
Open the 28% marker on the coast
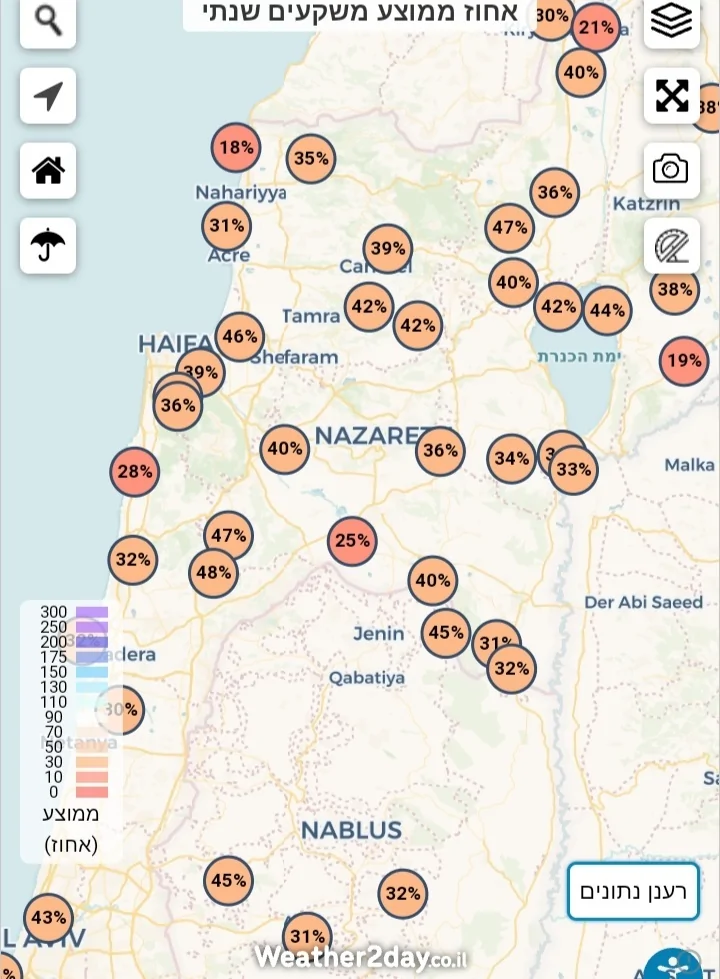135,471
